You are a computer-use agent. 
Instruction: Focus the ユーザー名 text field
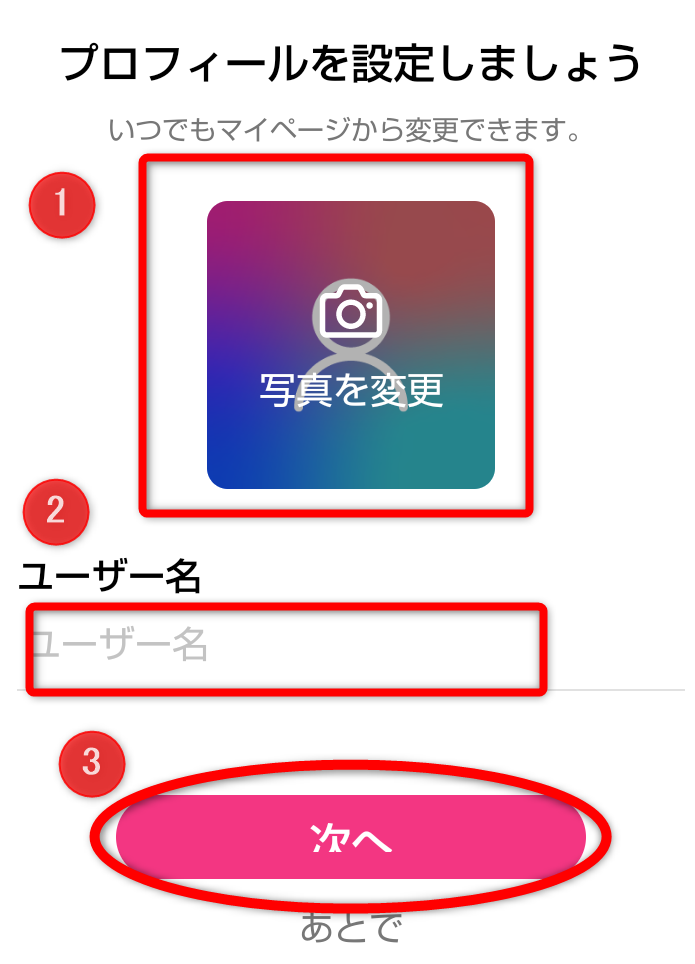click(x=285, y=647)
